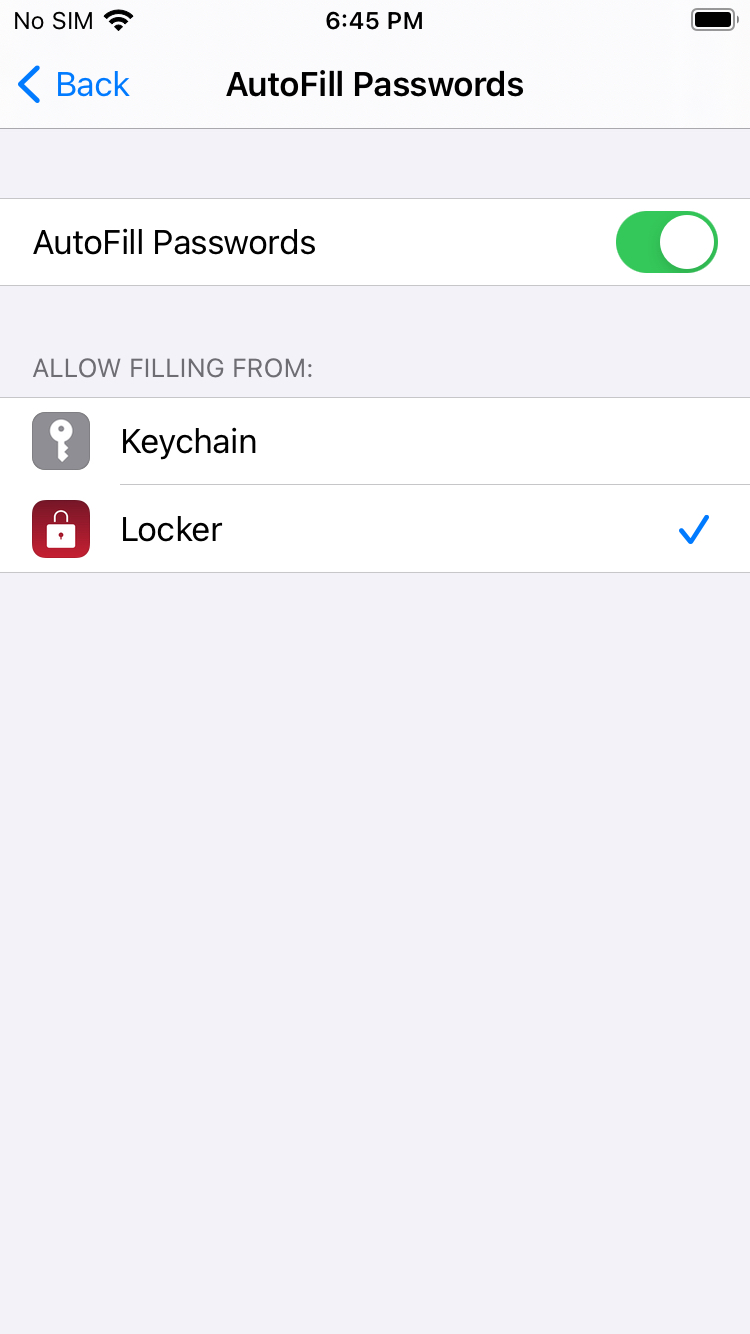This screenshot has width=750, height=1334.
Task: Turn off the AutoFill Passwords switch
Action: tap(666, 242)
